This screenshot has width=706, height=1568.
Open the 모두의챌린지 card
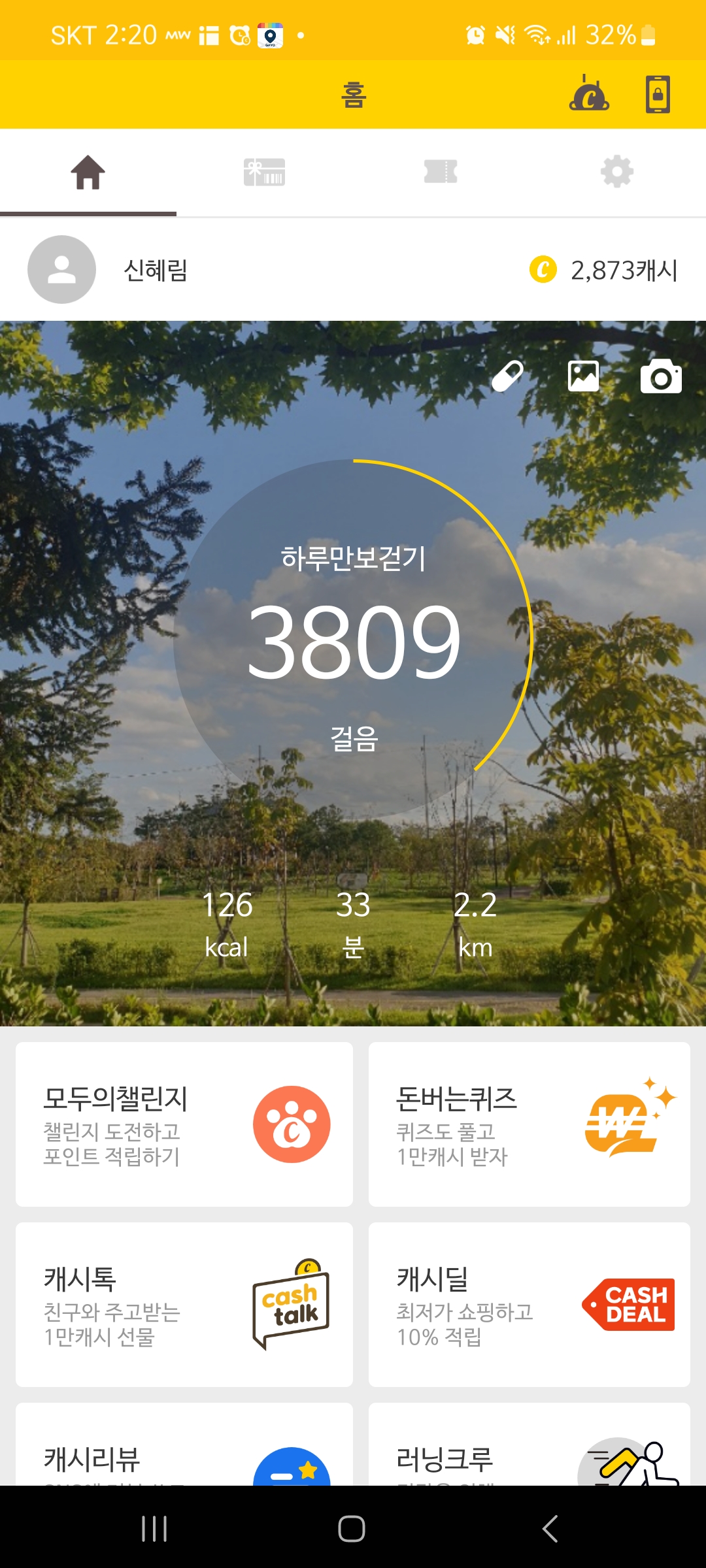(x=184, y=1124)
